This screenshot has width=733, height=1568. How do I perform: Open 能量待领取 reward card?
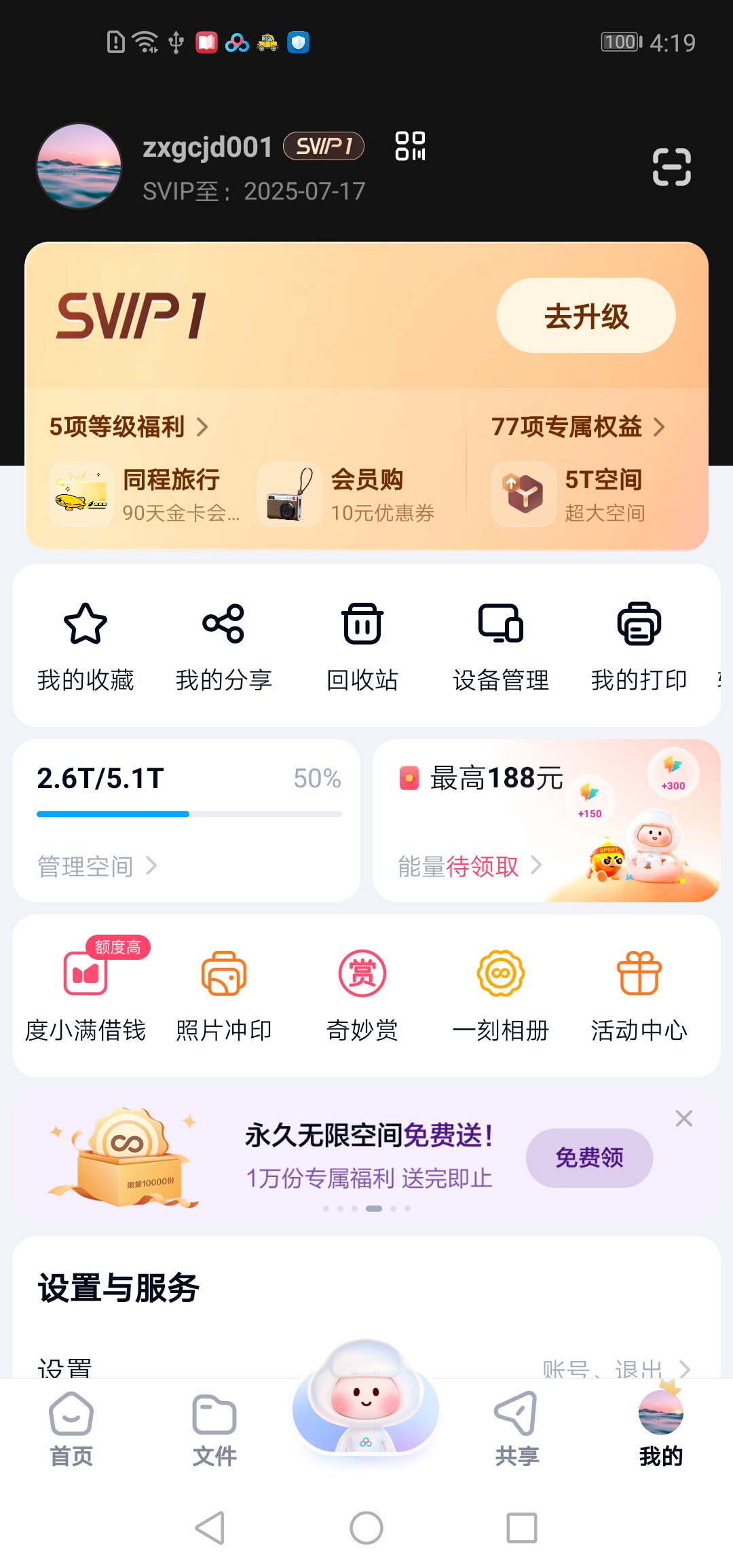(470, 866)
